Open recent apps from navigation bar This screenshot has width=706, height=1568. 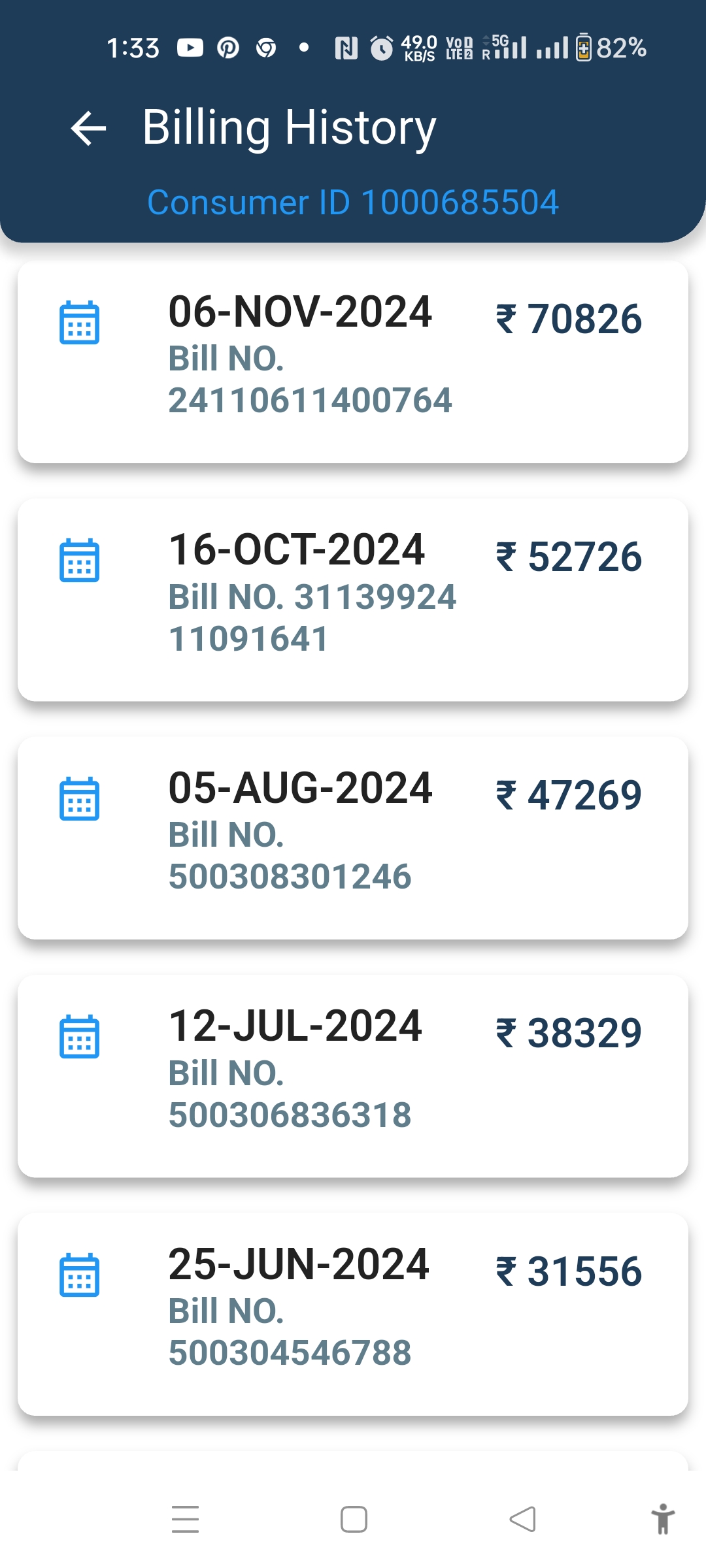coord(185,1519)
